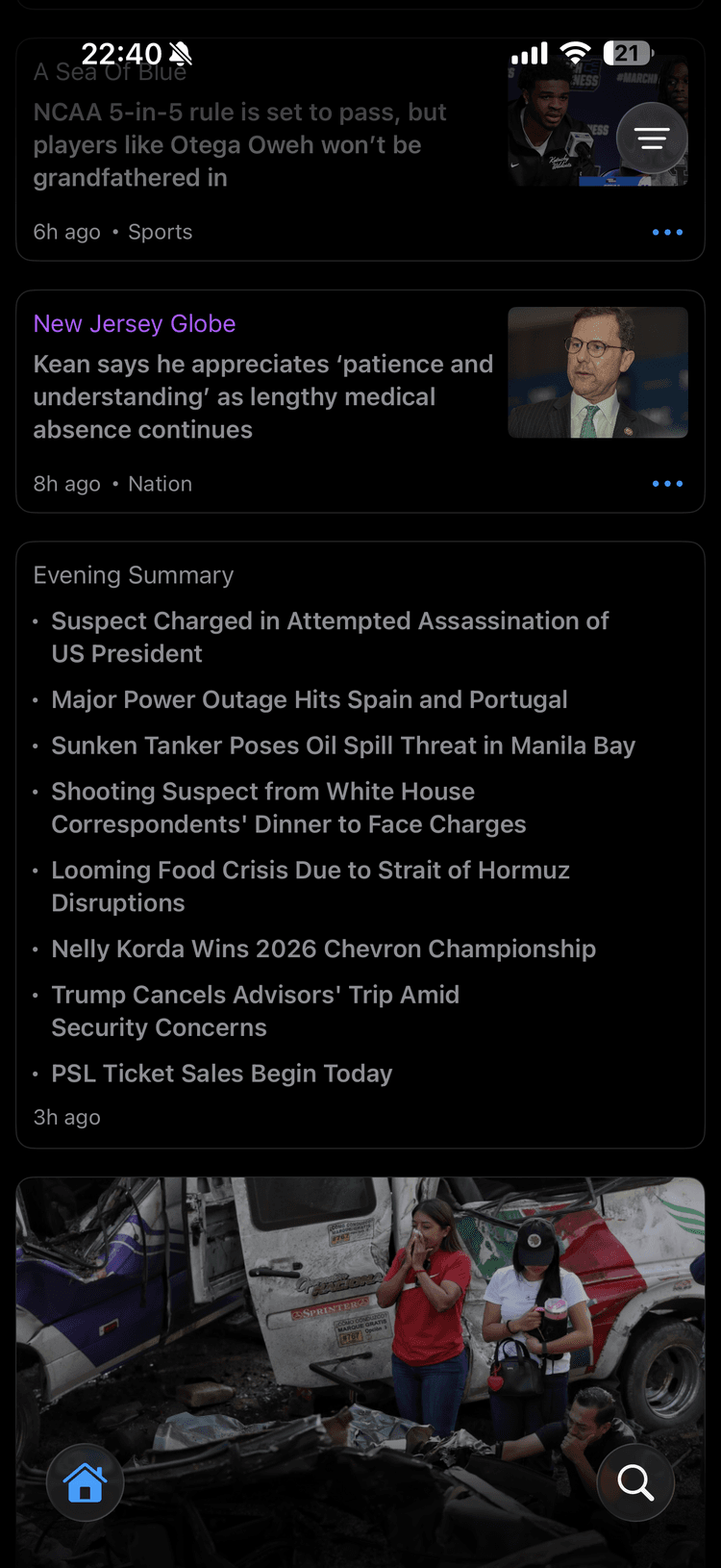Open more options on the NCAA article
The image size is (721, 1568).
point(667,232)
